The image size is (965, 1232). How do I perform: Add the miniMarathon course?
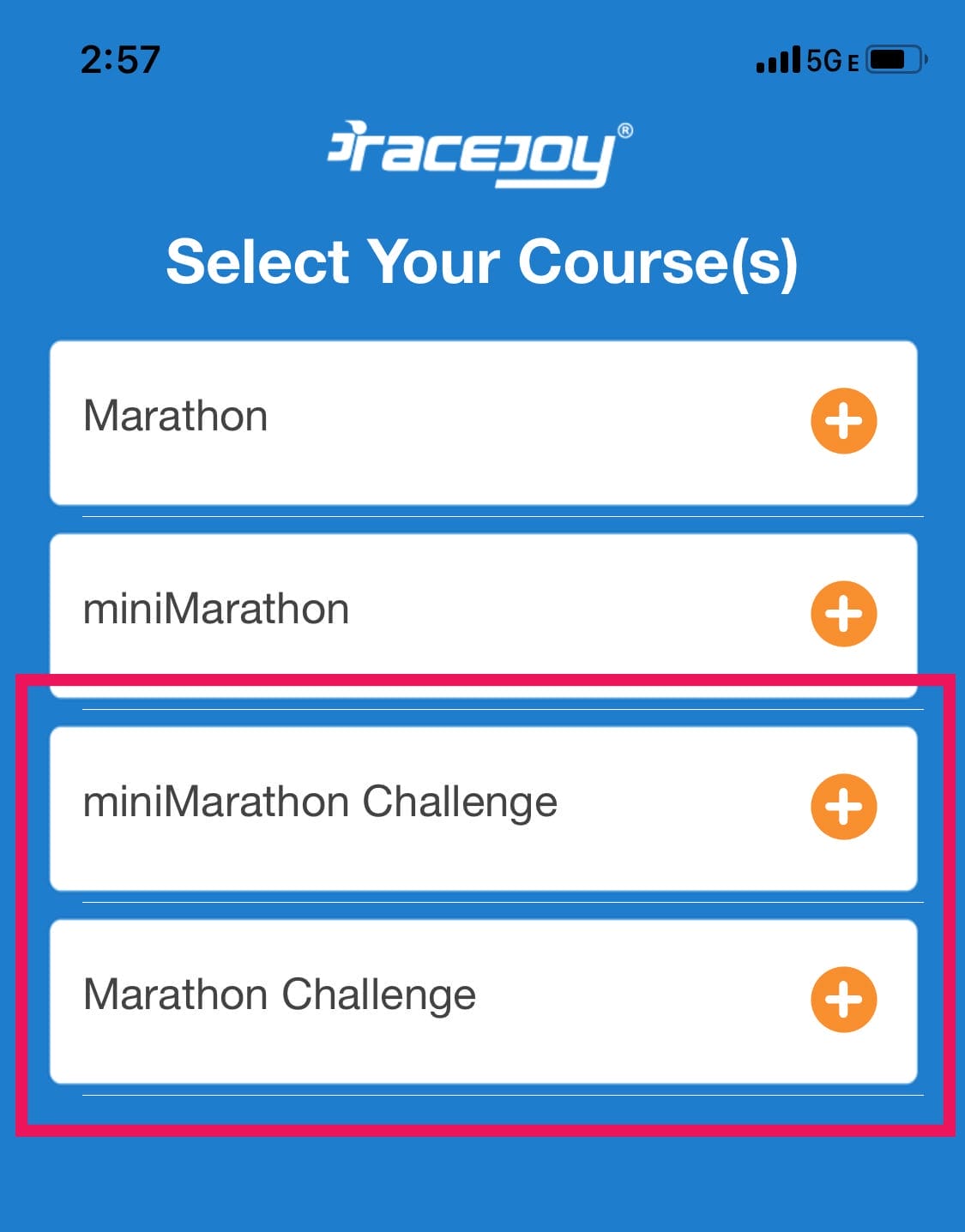click(843, 614)
